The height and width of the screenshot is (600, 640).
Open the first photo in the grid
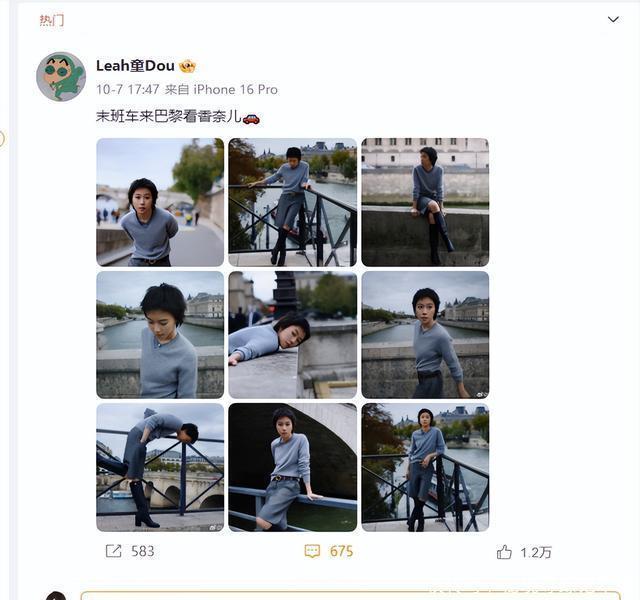click(x=160, y=202)
